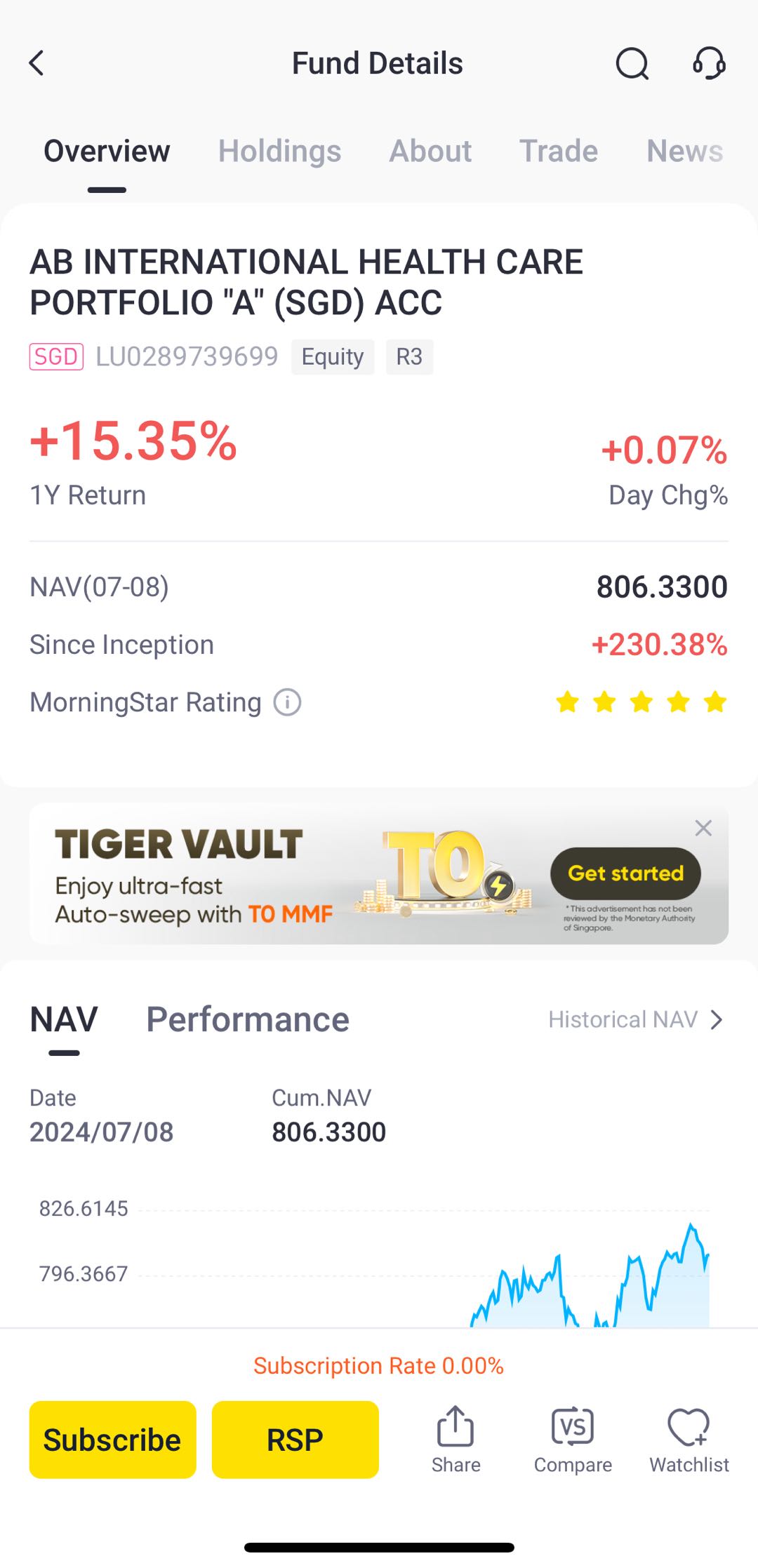Add fund to Watchlist

(689, 1440)
